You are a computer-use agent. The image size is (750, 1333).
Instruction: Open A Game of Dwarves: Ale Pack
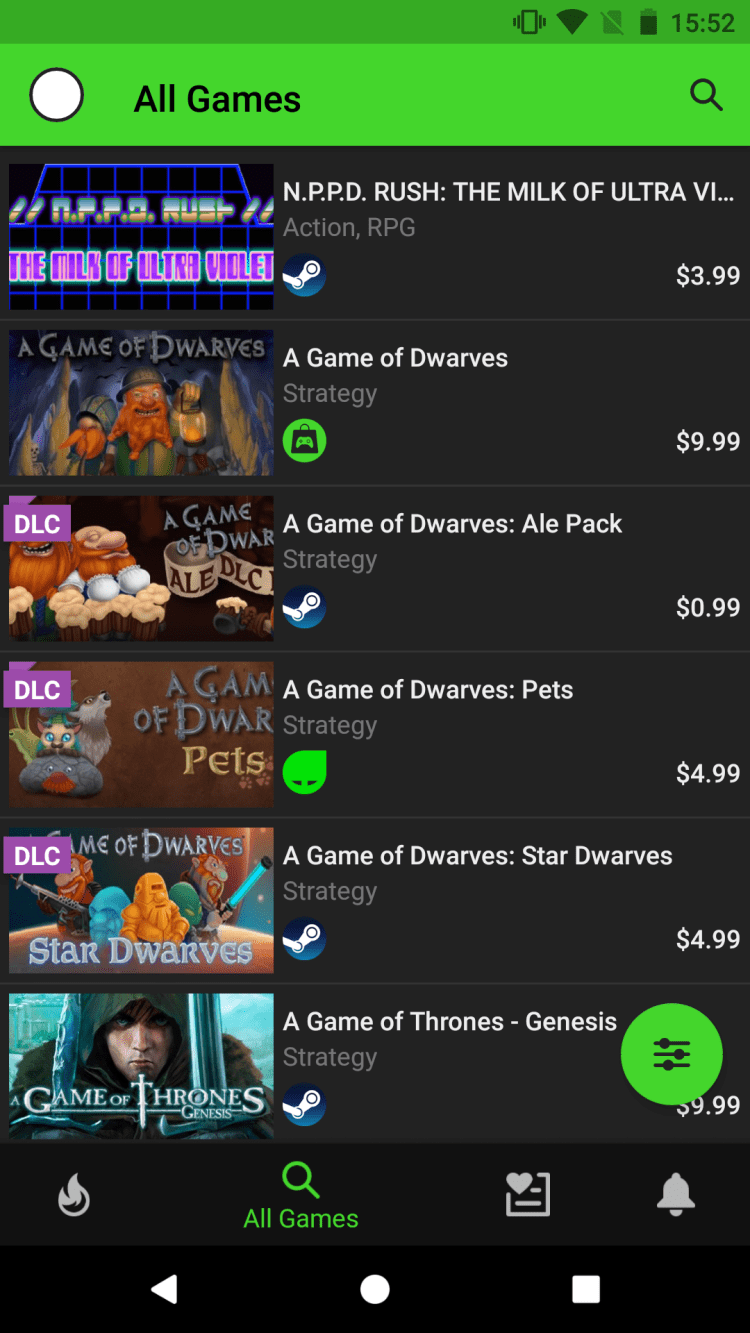[375, 569]
